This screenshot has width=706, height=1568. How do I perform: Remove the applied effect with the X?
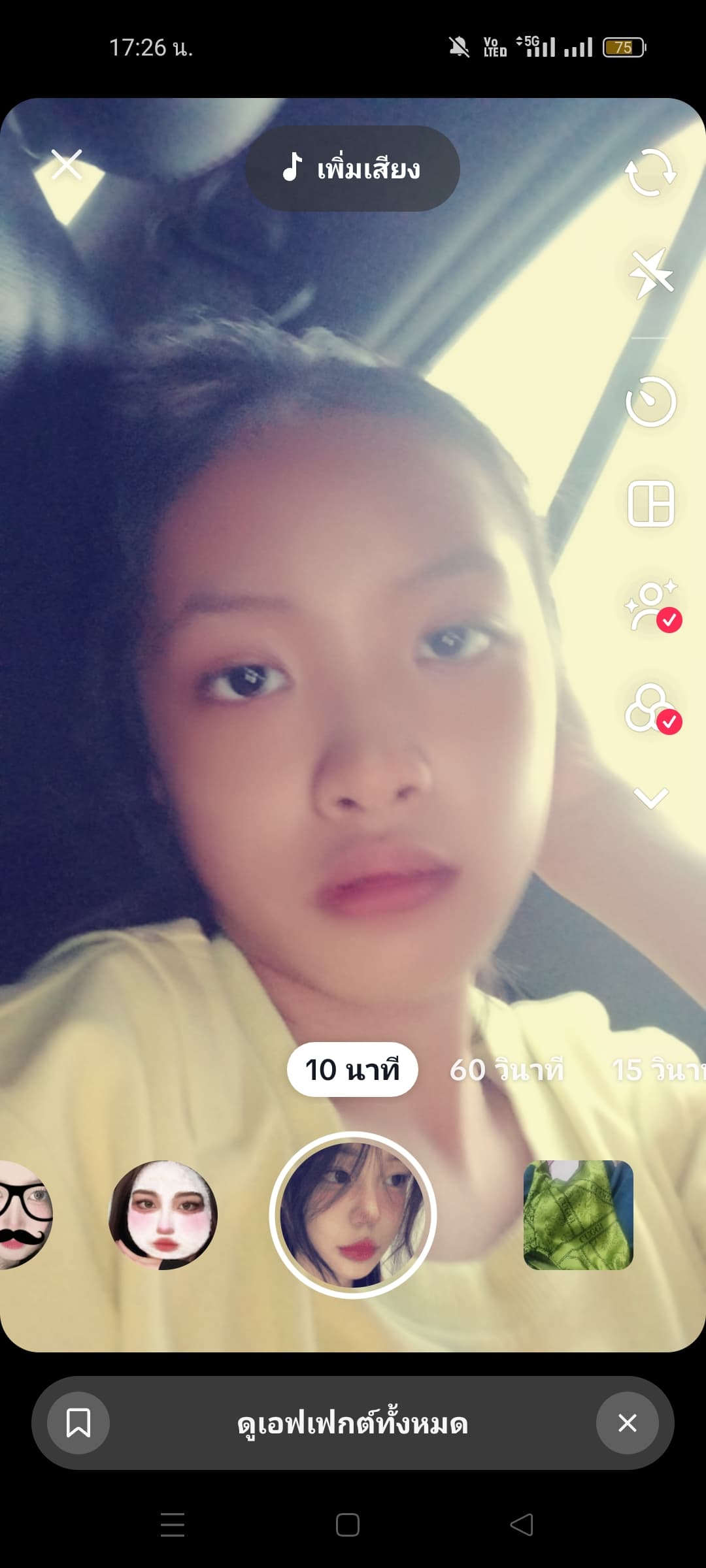pos(627,1423)
